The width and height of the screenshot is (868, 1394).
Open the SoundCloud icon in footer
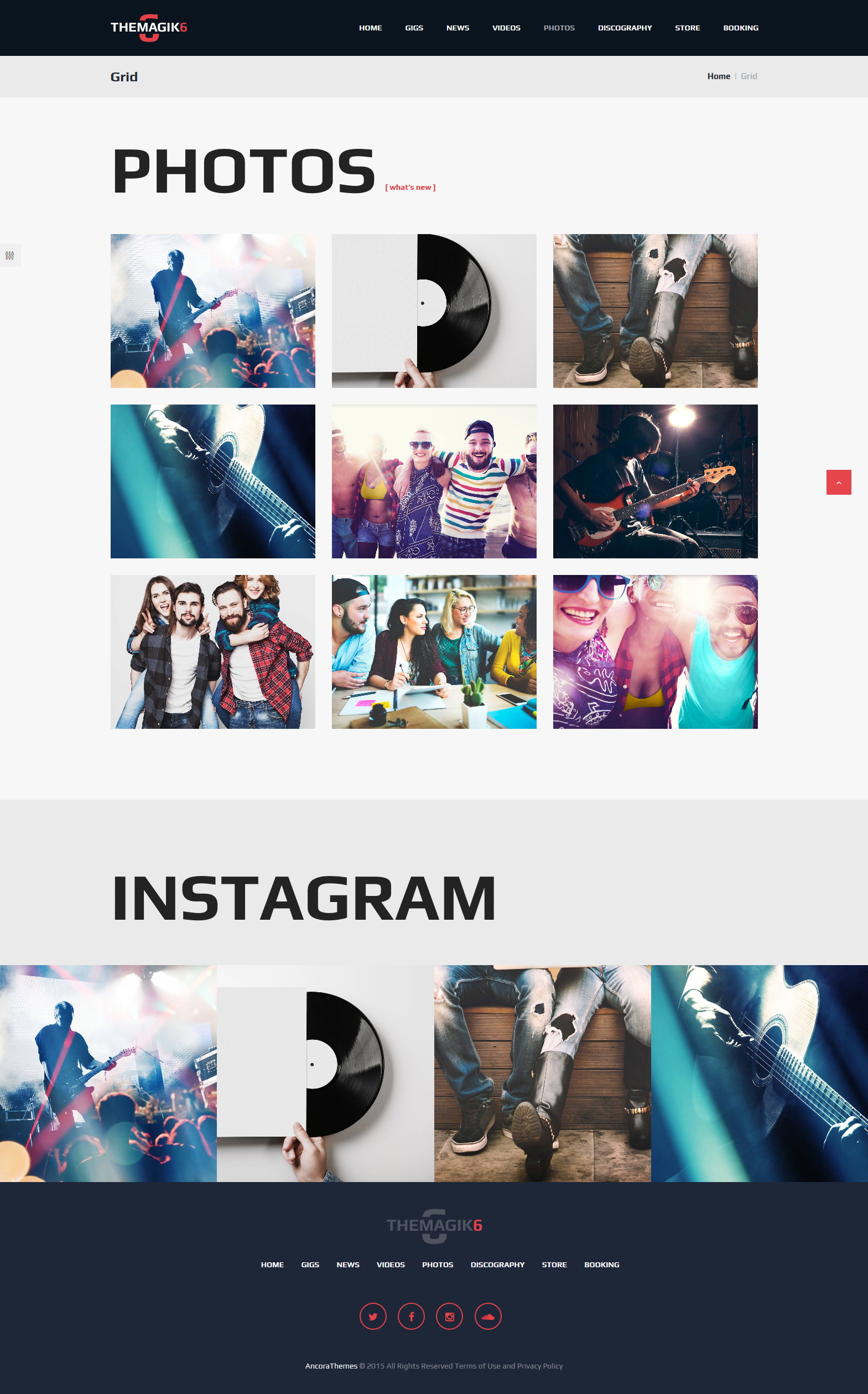tap(488, 1317)
